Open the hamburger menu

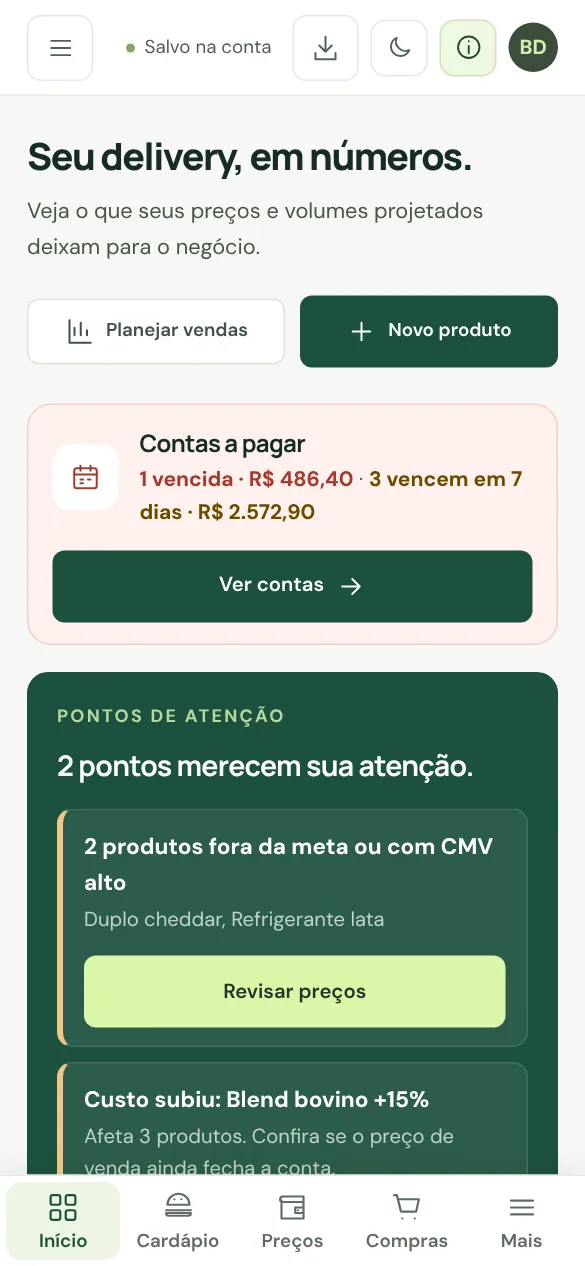[x=60, y=48]
